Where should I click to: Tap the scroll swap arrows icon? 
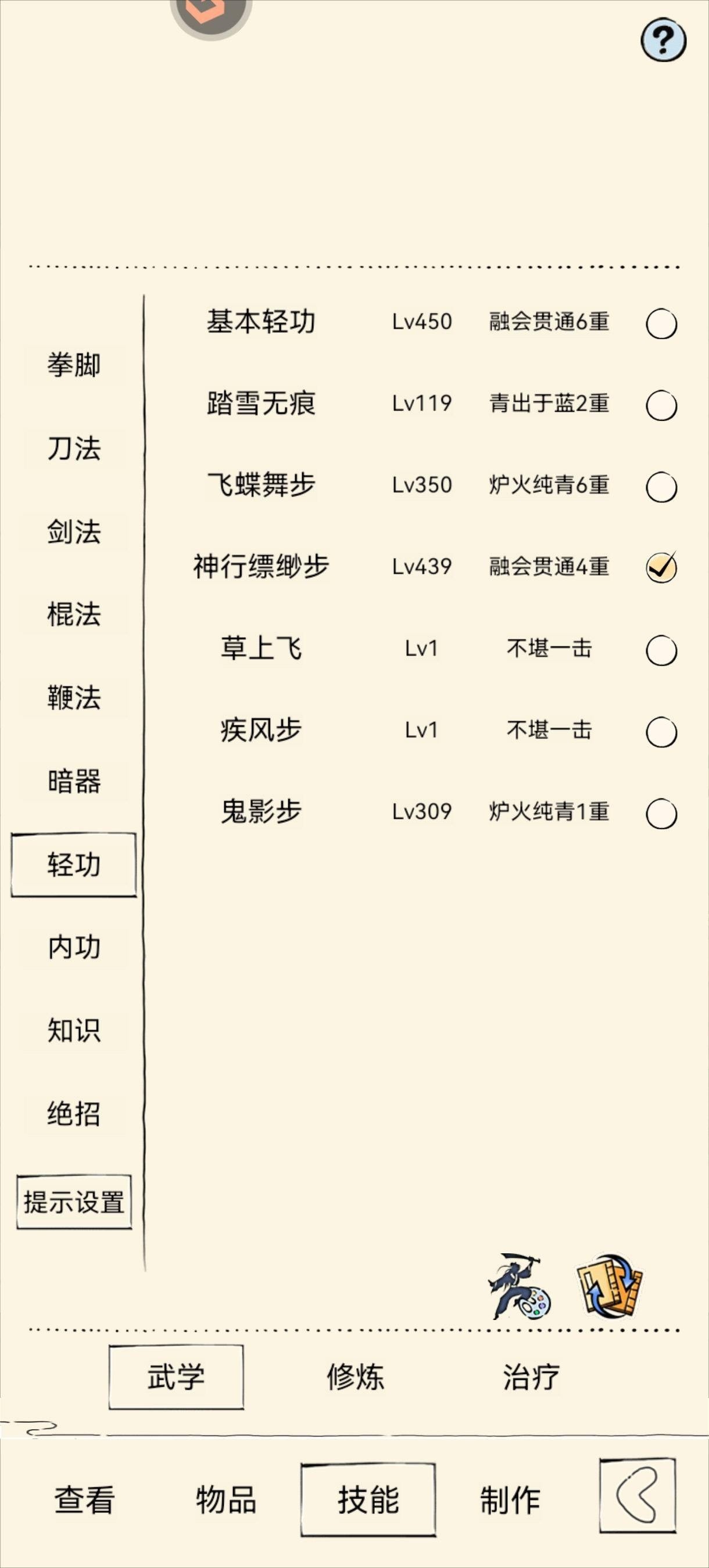610,1285
